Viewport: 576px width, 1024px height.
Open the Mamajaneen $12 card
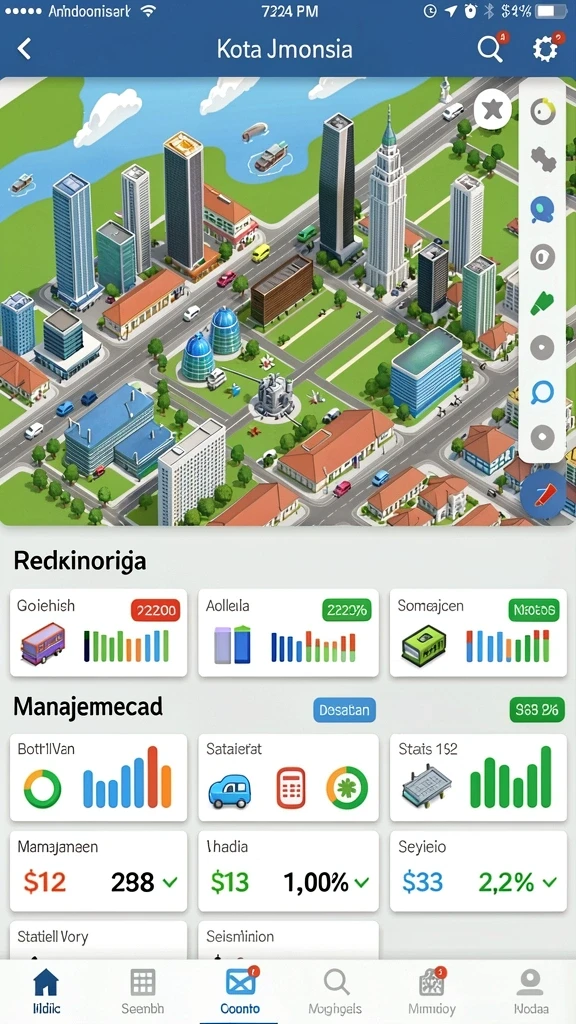pyautogui.click(x=99, y=871)
